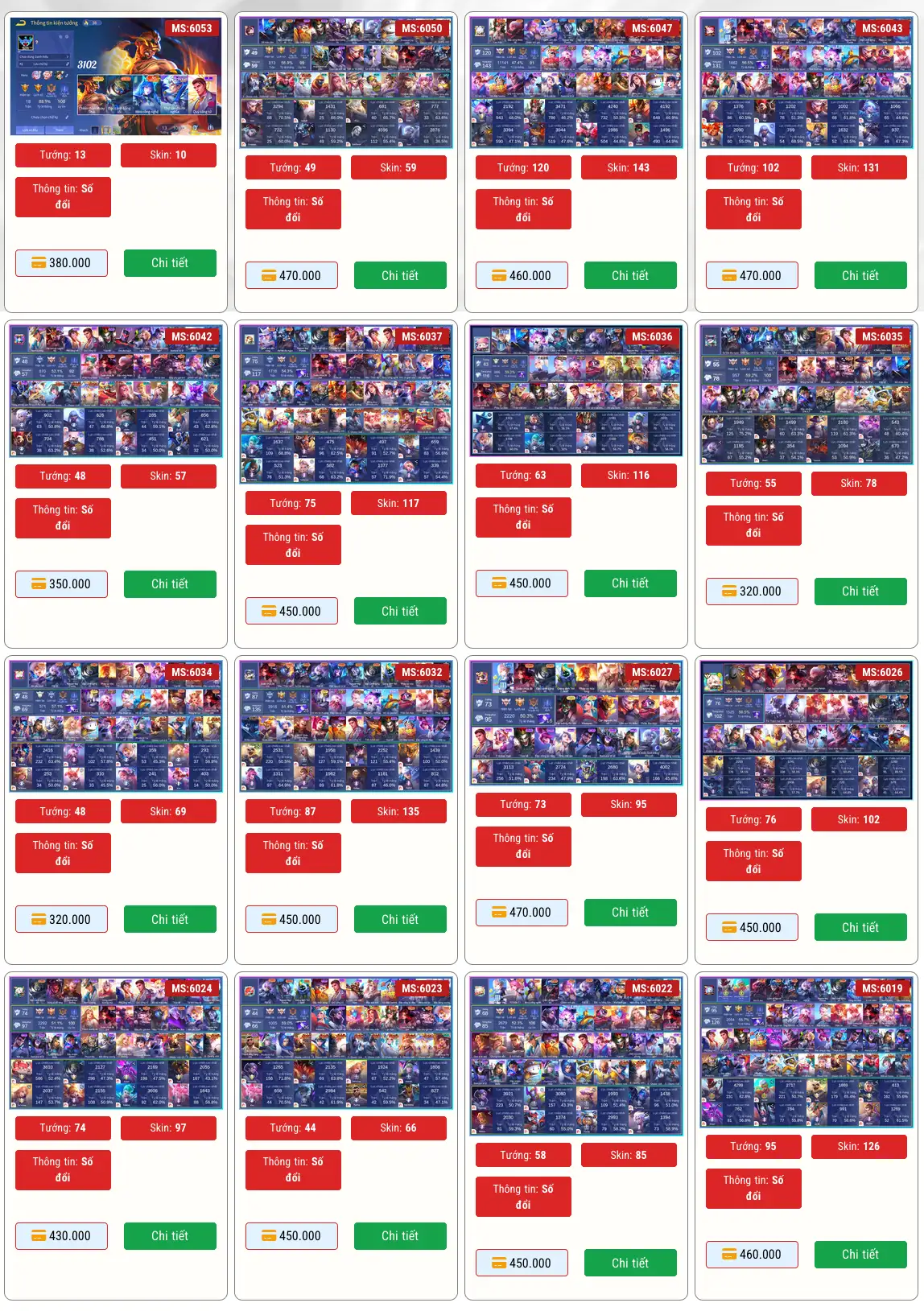Tap the 380.000 price on MS:6053
924x1311 pixels.
(61, 263)
